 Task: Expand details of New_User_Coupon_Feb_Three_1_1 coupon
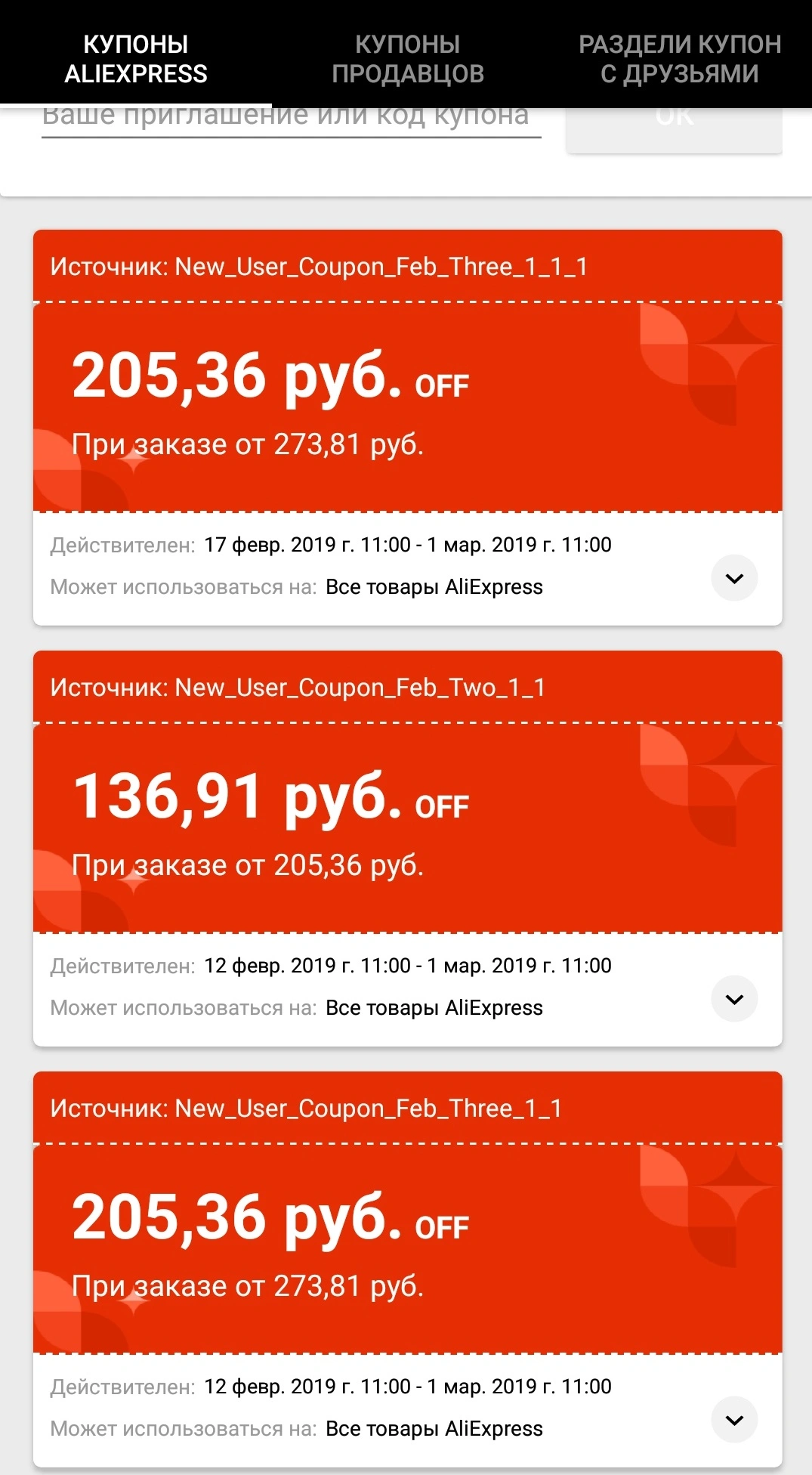click(734, 1420)
